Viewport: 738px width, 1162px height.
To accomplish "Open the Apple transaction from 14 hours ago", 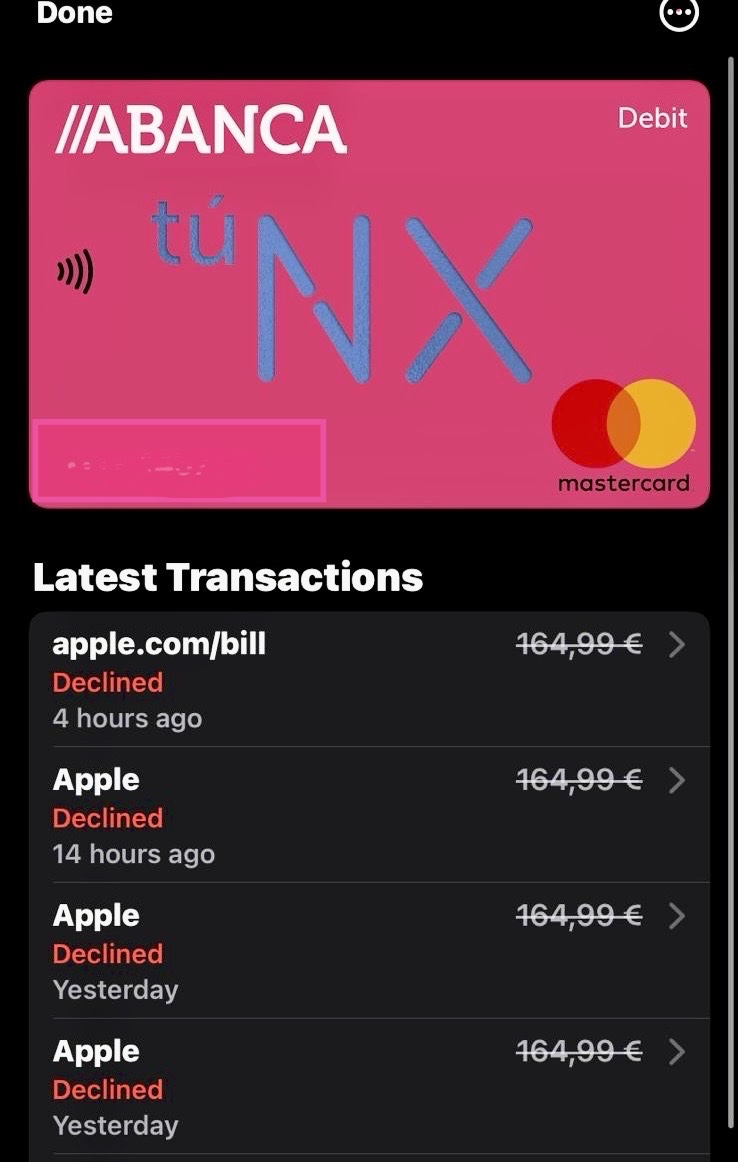I will click(x=369, y=815).
